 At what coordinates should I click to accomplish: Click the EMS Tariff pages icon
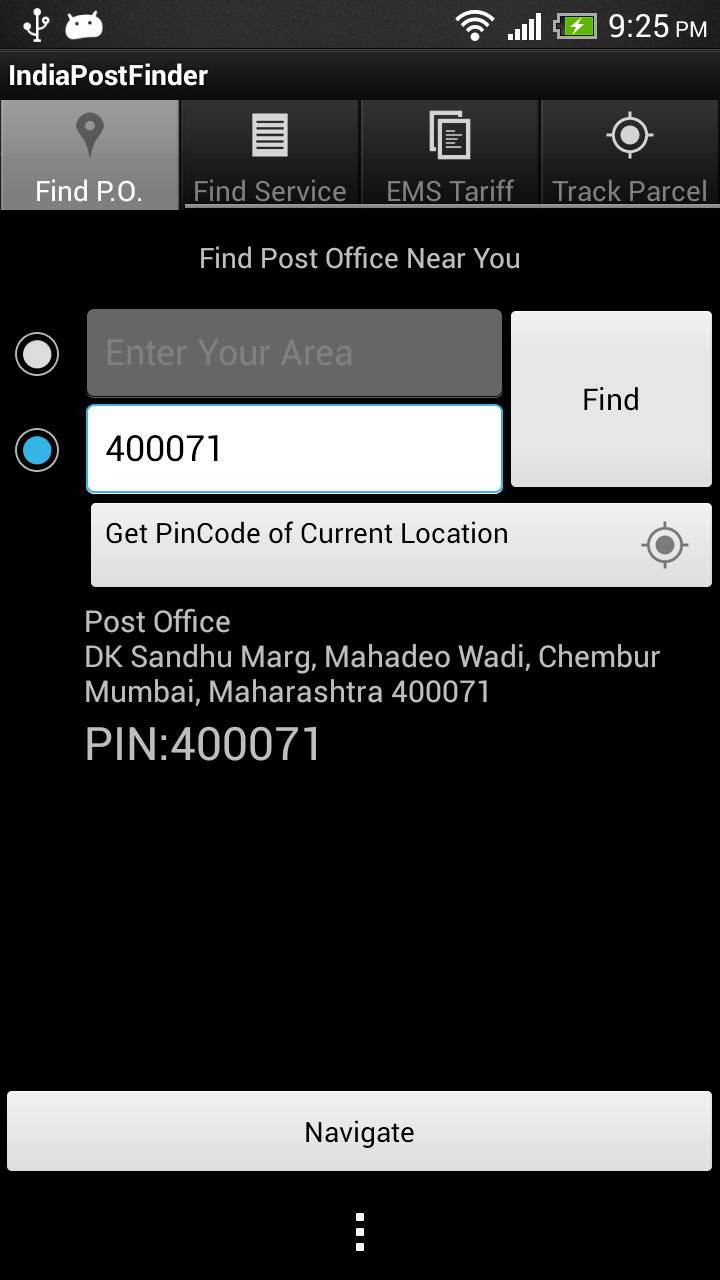pos(449,135)
